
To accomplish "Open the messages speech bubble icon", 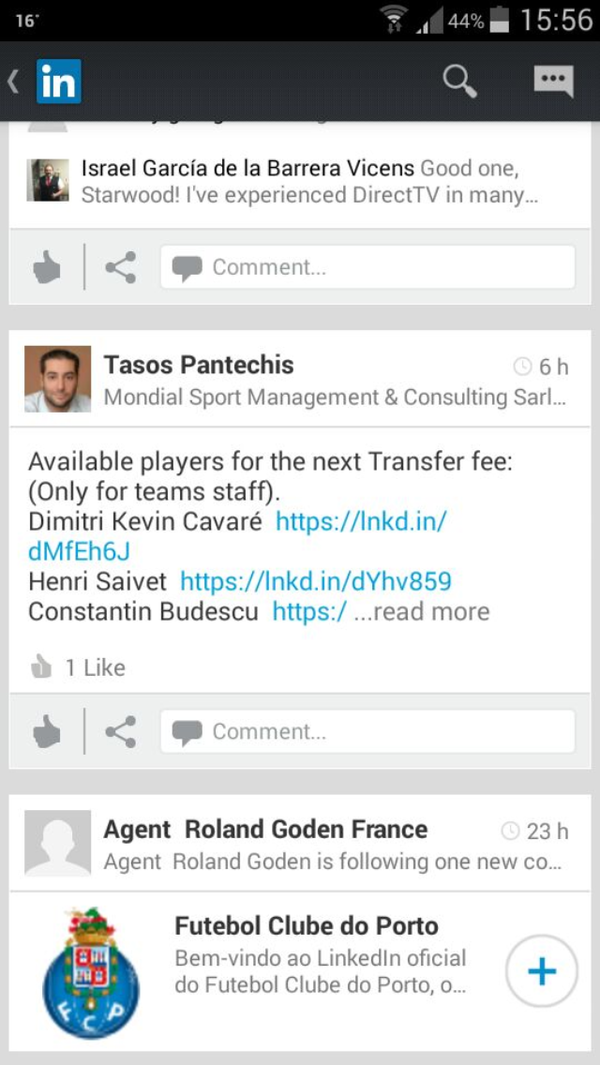I will tap(552, 81).
